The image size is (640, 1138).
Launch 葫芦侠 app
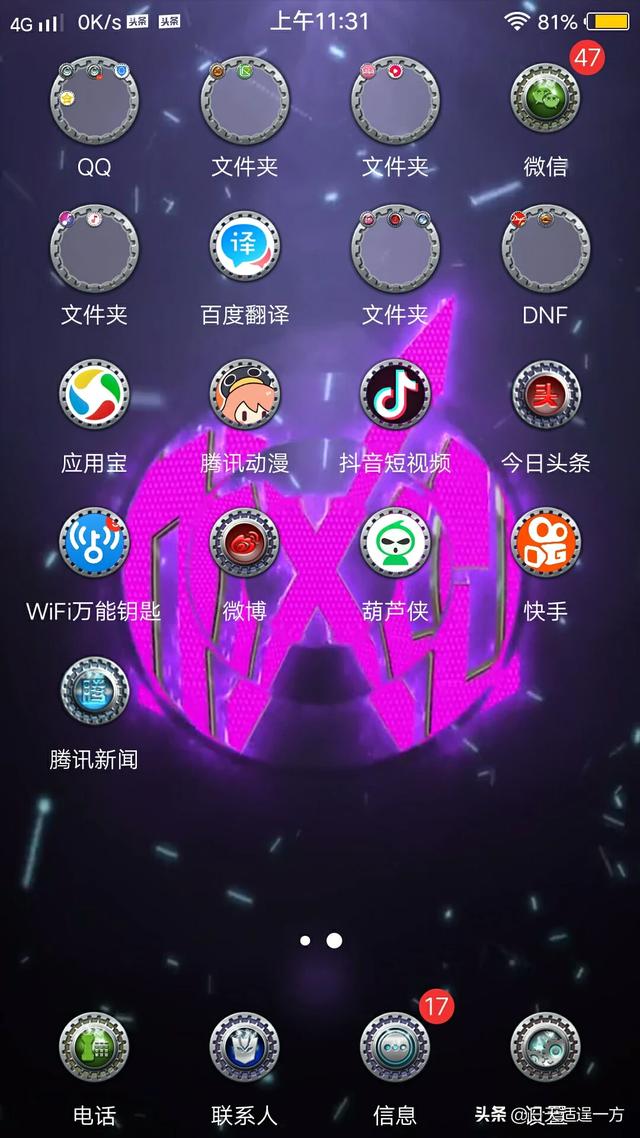click(395, 542)
